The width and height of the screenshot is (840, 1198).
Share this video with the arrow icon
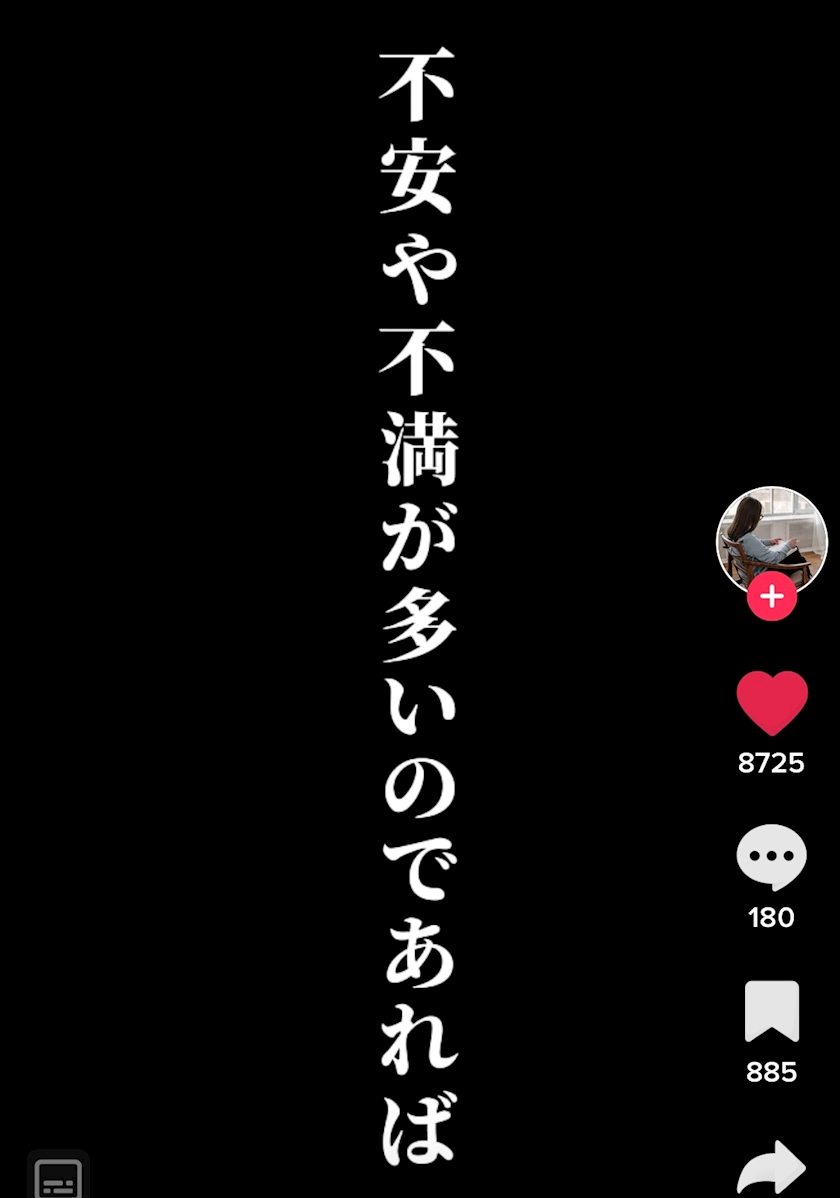771,1168
